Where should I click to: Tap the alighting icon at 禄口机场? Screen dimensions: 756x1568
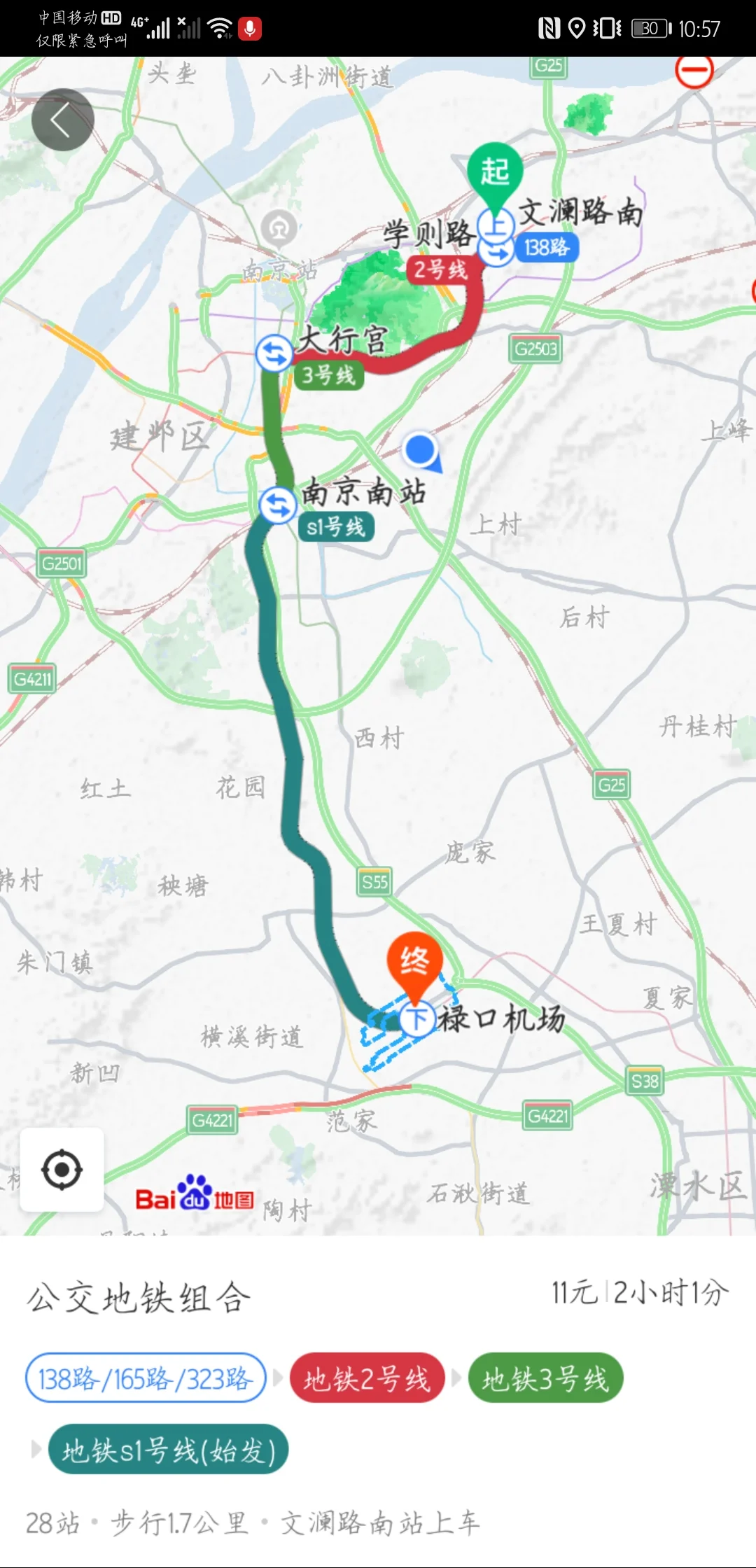coord(418,1016)
